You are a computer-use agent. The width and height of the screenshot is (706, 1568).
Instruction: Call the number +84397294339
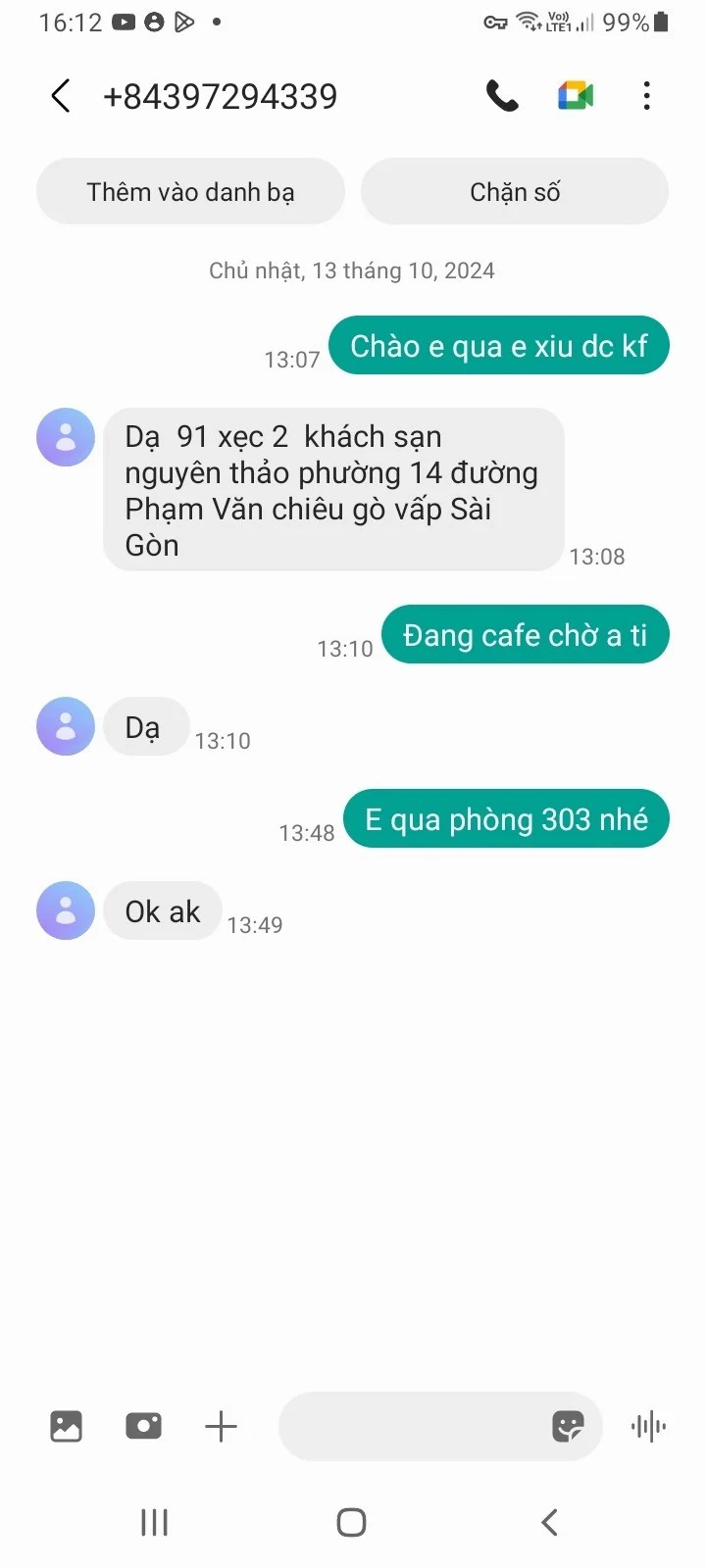[x=502, y=96]
